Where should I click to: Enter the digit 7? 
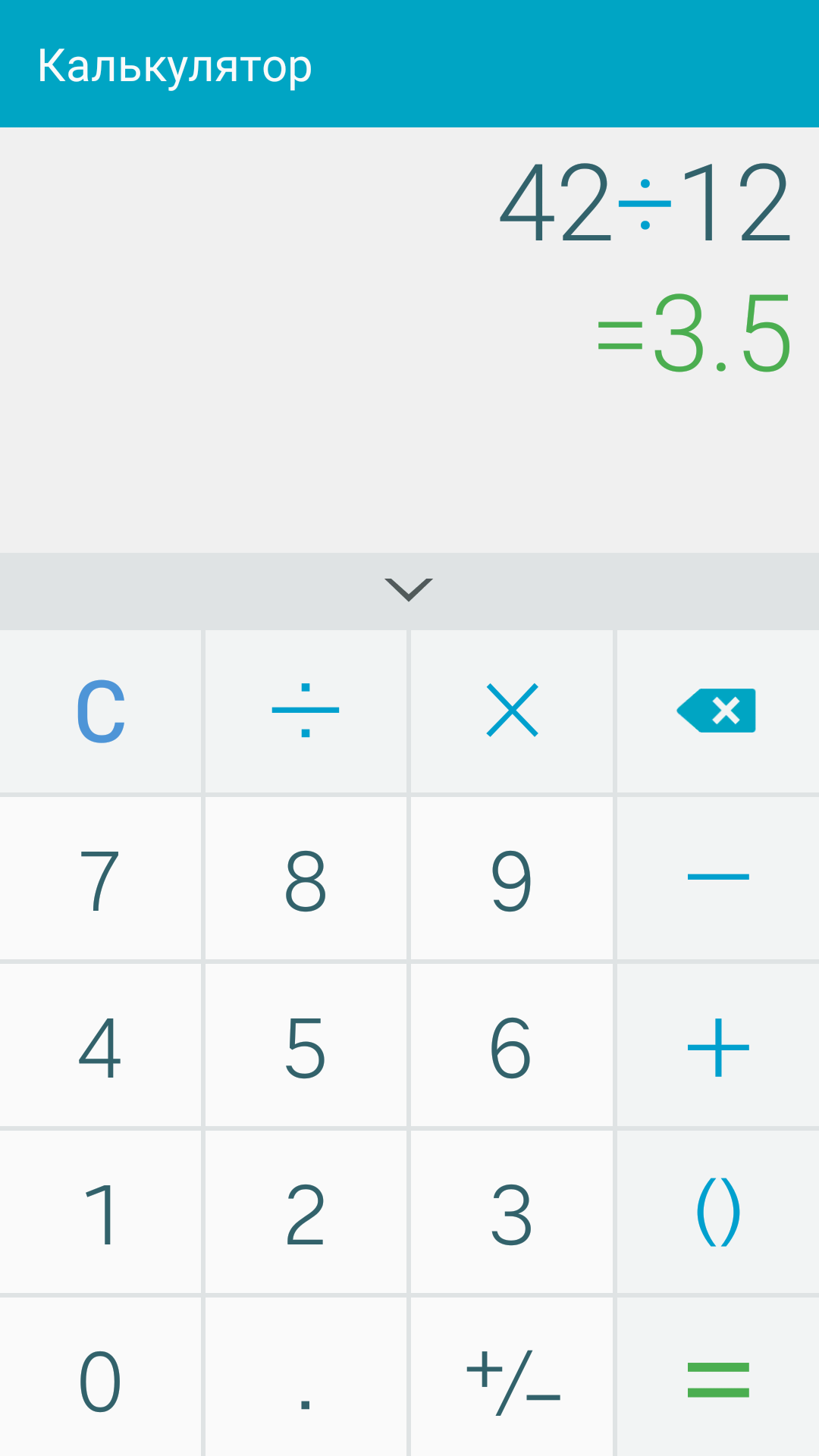click(x=101, y=879)
